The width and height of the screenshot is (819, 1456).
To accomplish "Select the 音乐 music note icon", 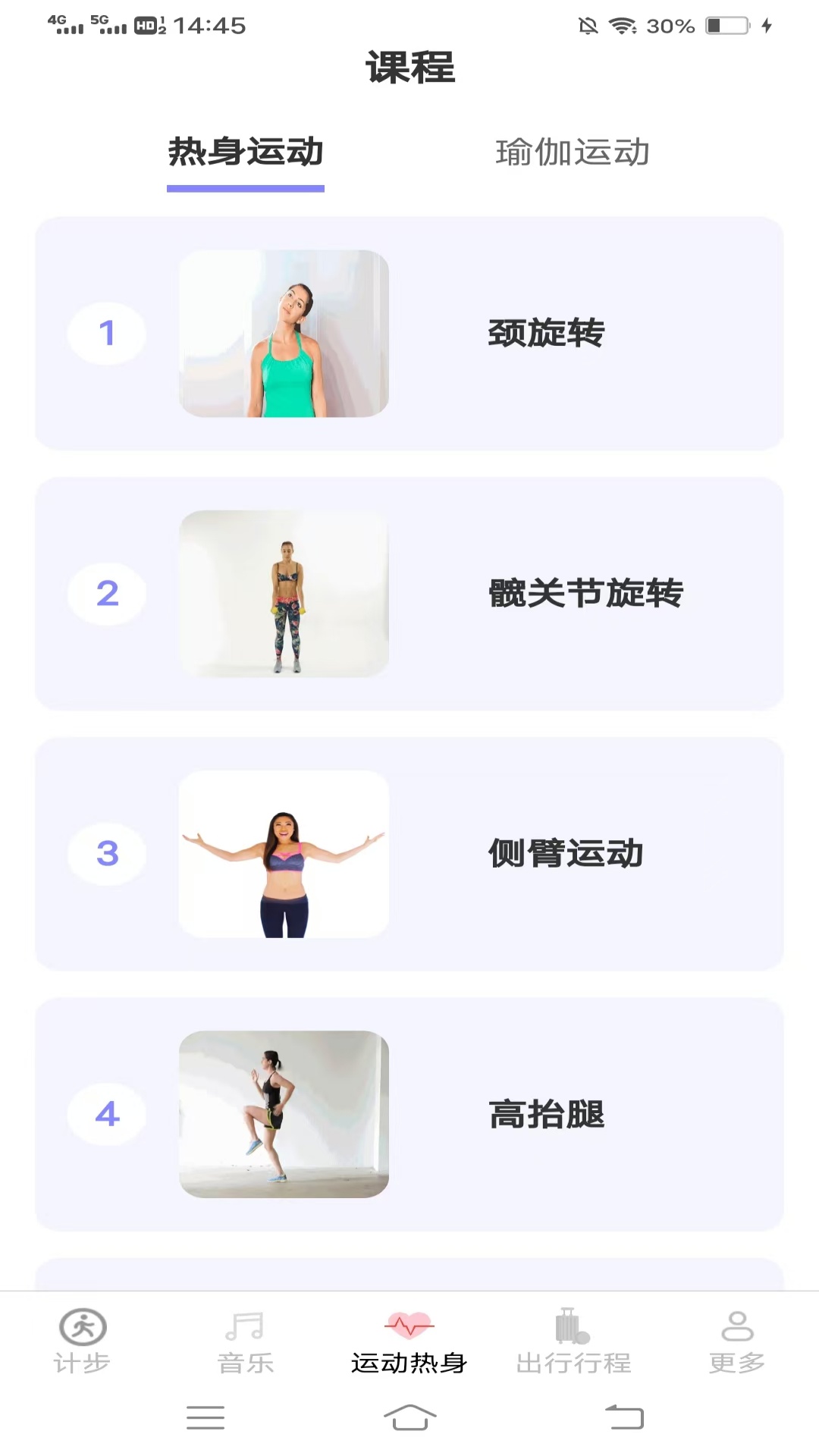I will click(x=244, y=1327).
